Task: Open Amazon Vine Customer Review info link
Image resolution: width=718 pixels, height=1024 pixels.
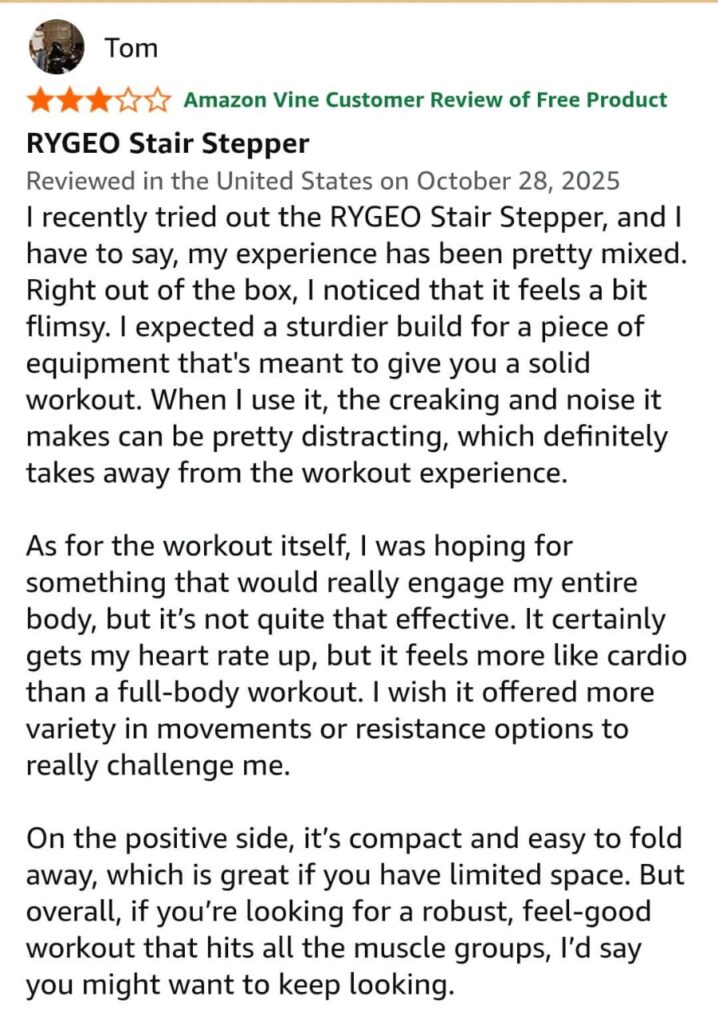Action: click(x=425, y=100)
